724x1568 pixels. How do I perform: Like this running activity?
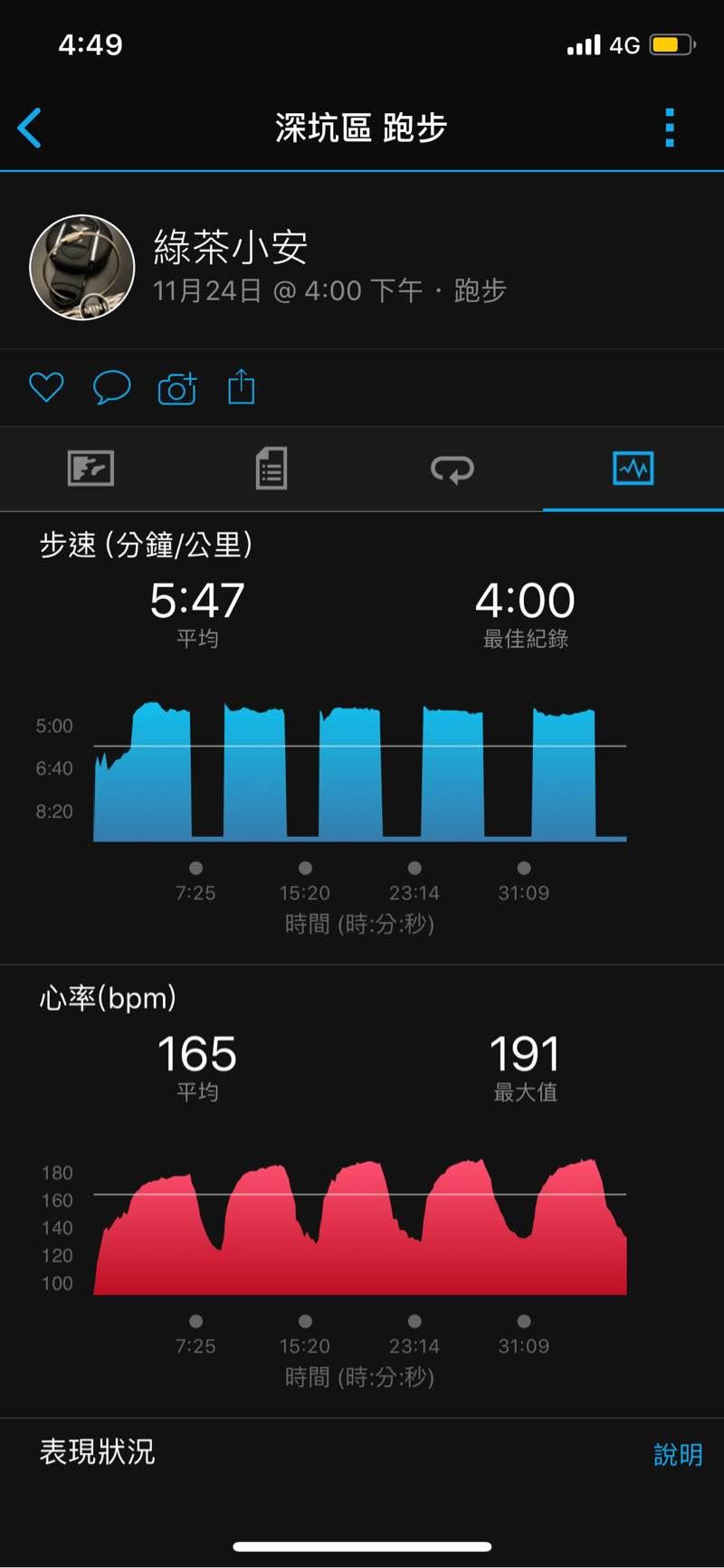pyautogui.click(x=46, y=387)
